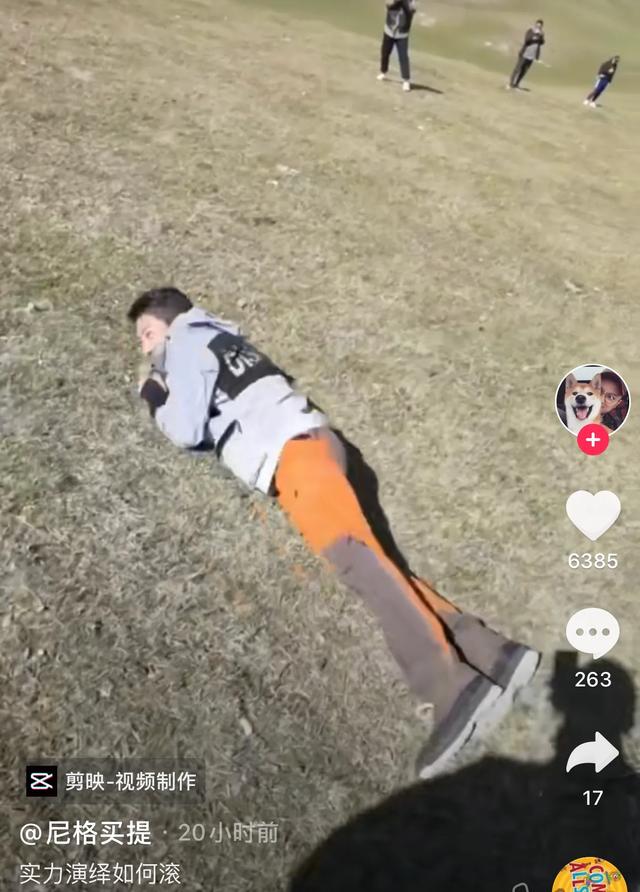Share this video with the arrow icon
The width and height of the screenshot is (640, 892).
click(x=593, y=753)
